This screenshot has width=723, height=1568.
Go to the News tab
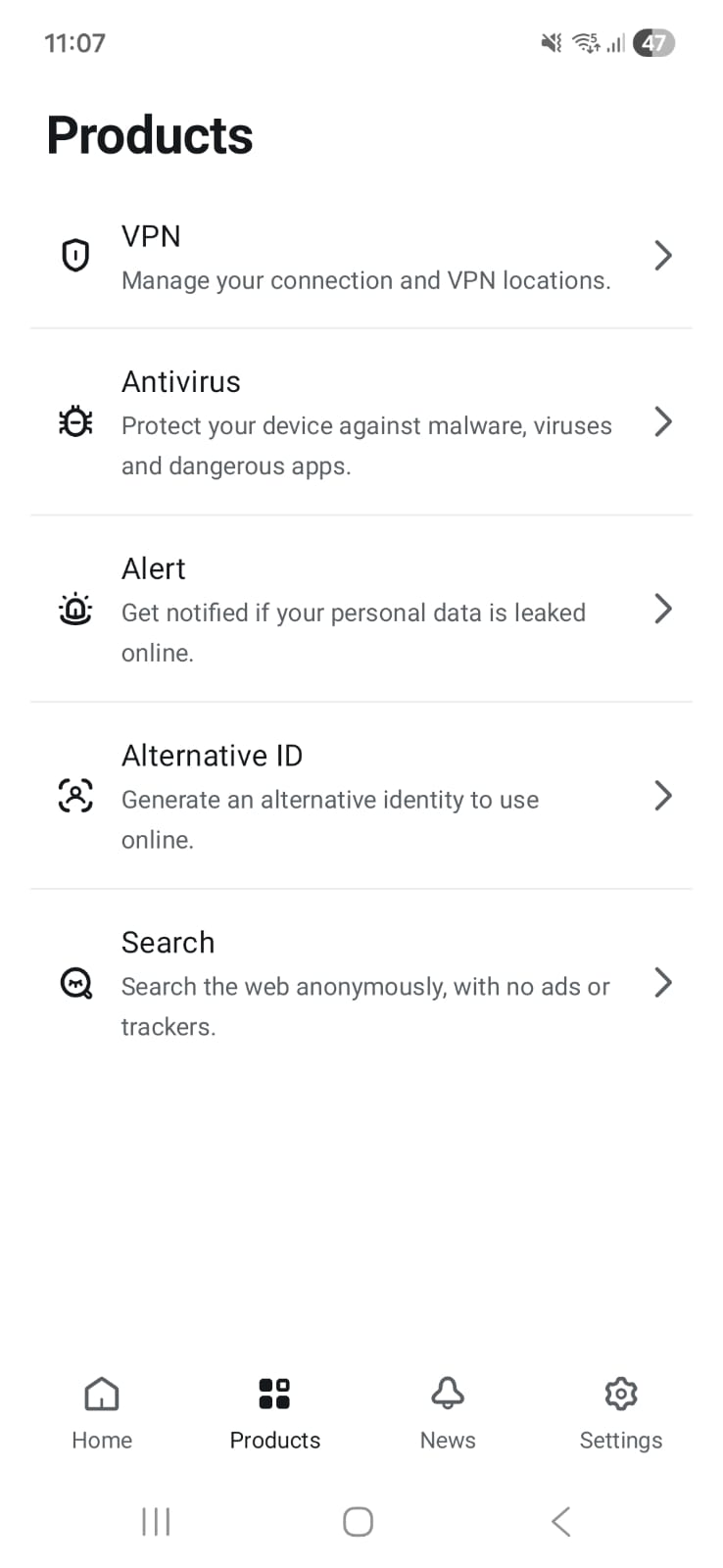point(448,1412)
